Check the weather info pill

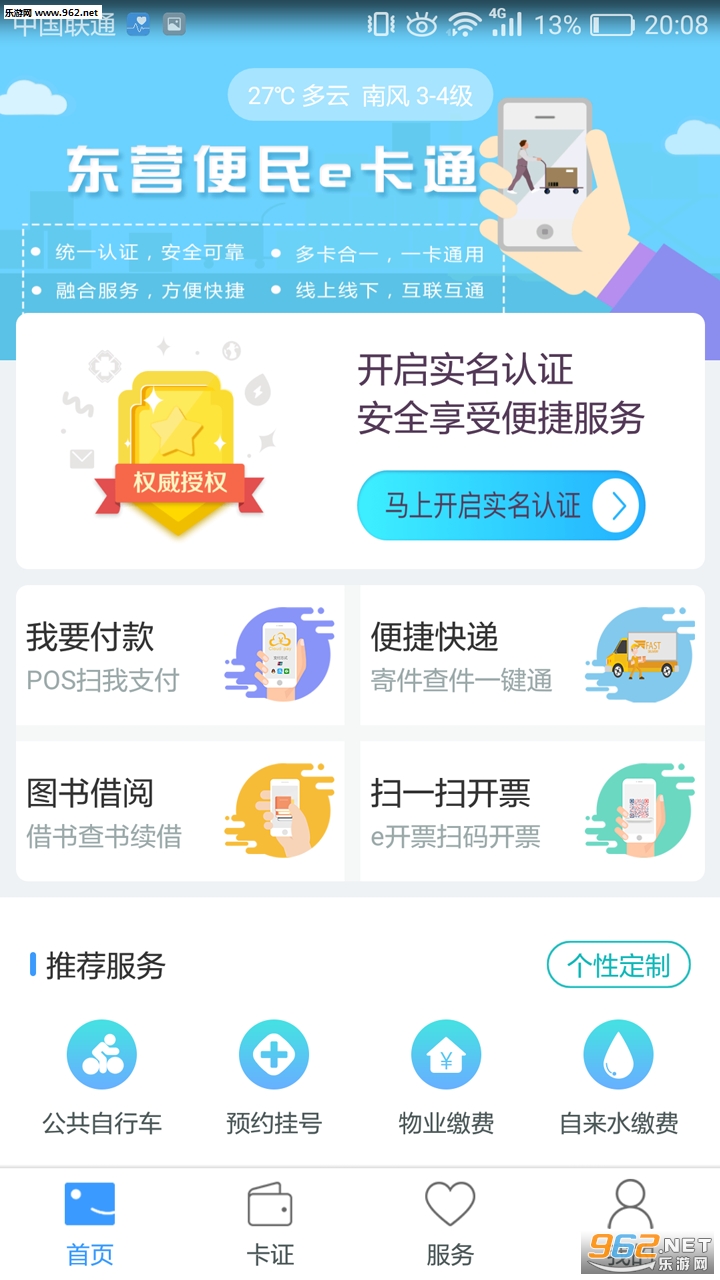[360, 96]
